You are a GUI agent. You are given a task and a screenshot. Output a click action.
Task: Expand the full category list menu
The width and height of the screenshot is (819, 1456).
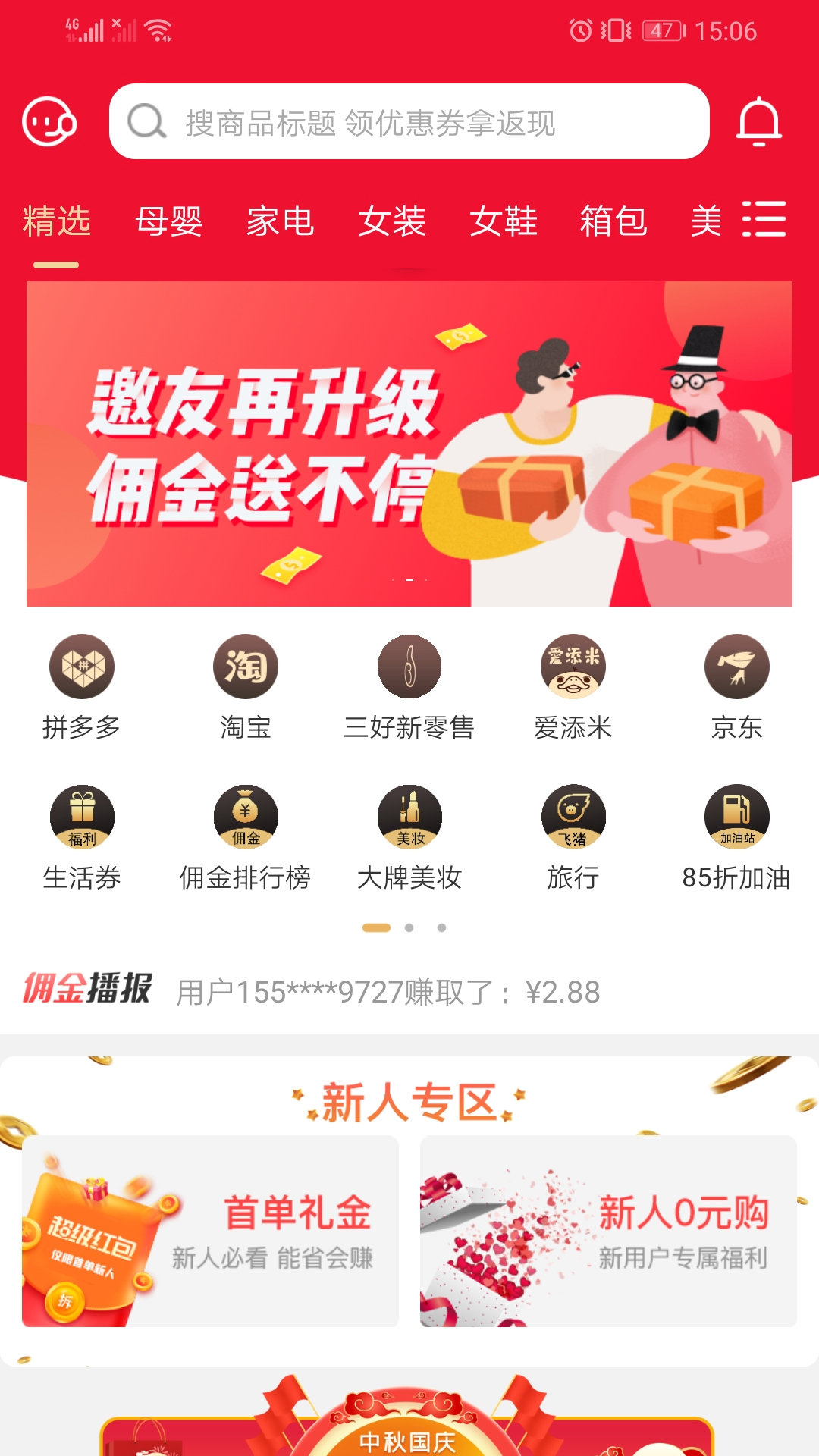764,220
